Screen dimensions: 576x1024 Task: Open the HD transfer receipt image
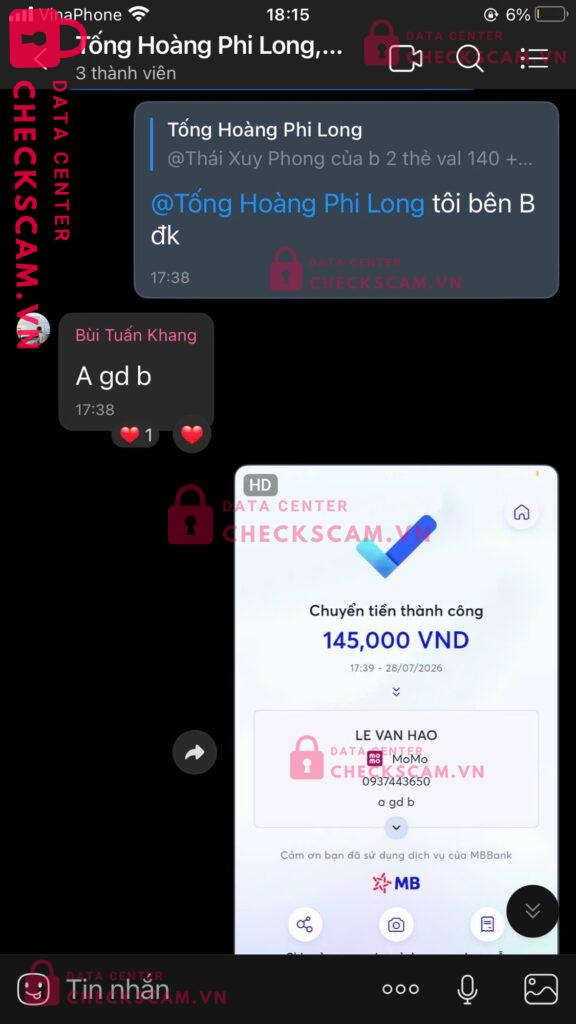(396, 710)
